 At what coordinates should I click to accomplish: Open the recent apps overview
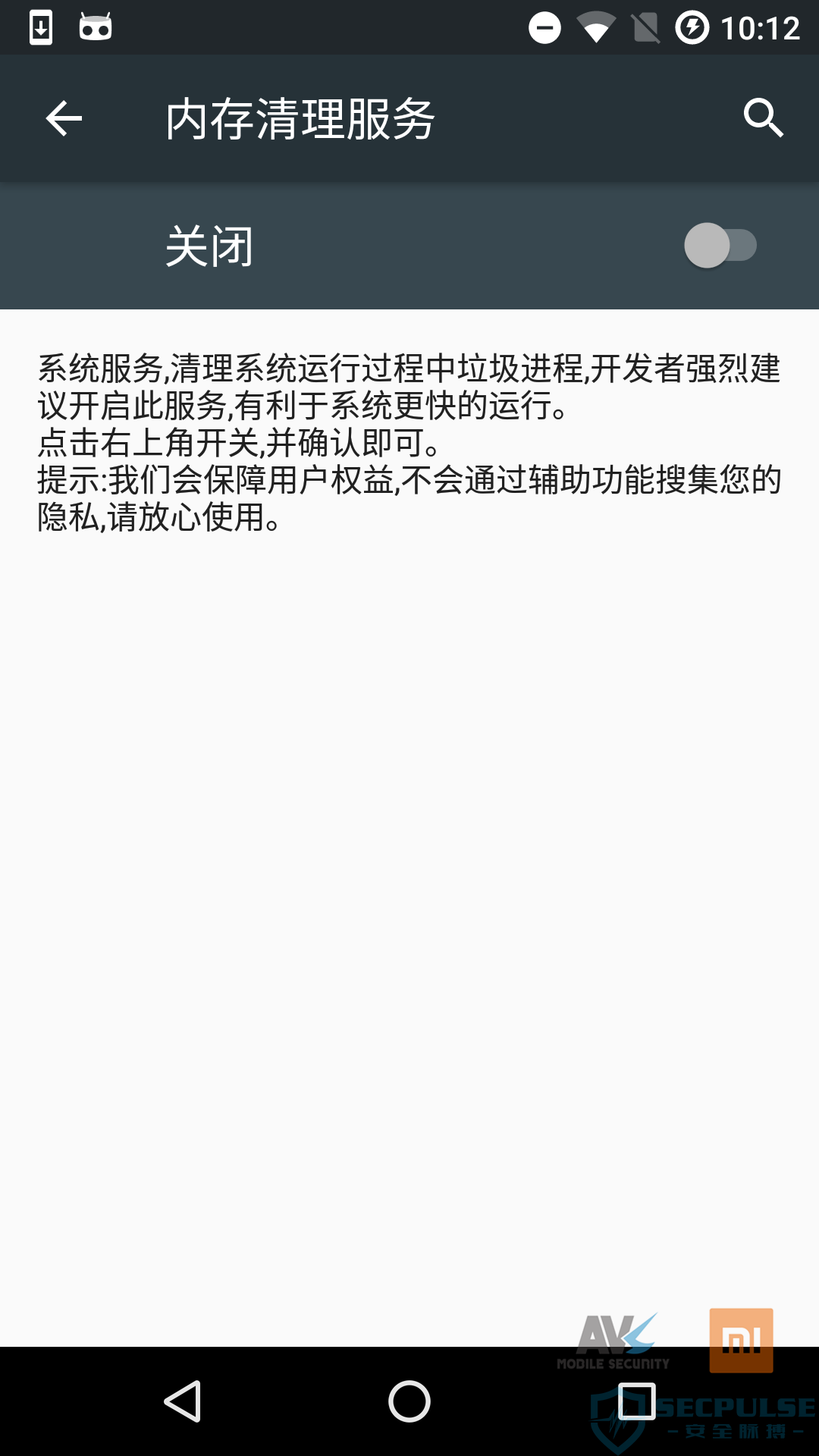coord(637,1401)
